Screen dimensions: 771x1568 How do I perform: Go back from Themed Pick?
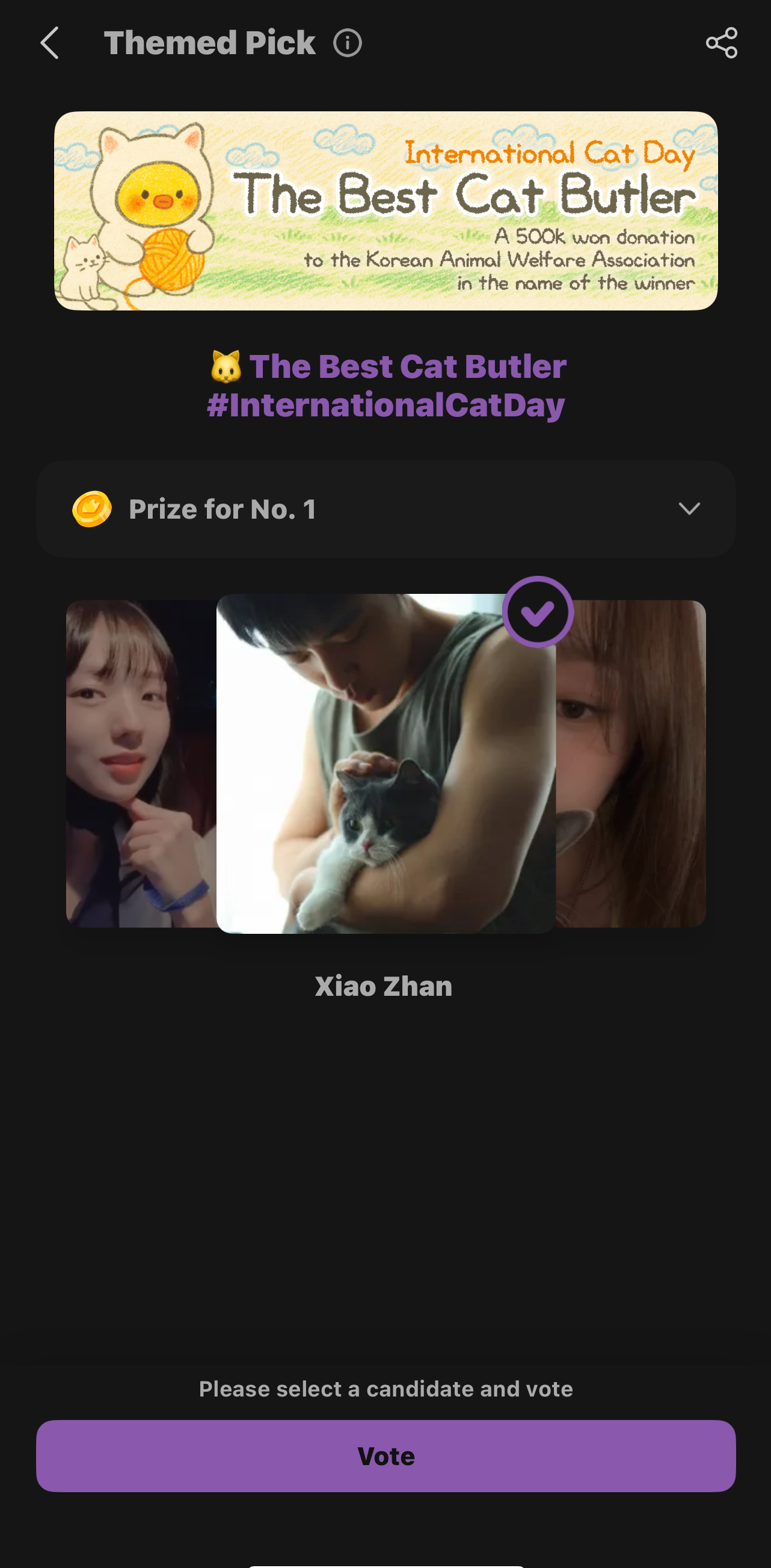tap(50, 43)
